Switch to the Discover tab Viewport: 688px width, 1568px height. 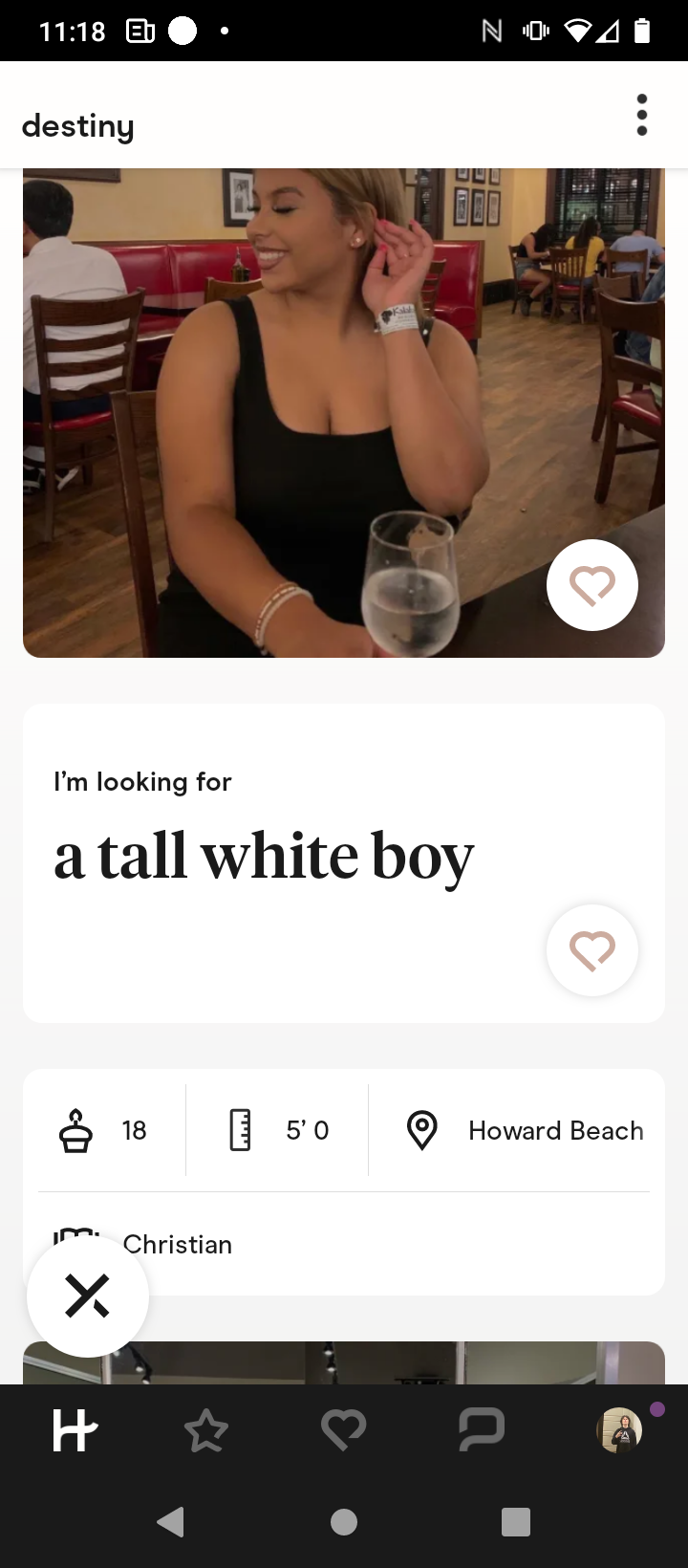click(x=75, y=1431)
